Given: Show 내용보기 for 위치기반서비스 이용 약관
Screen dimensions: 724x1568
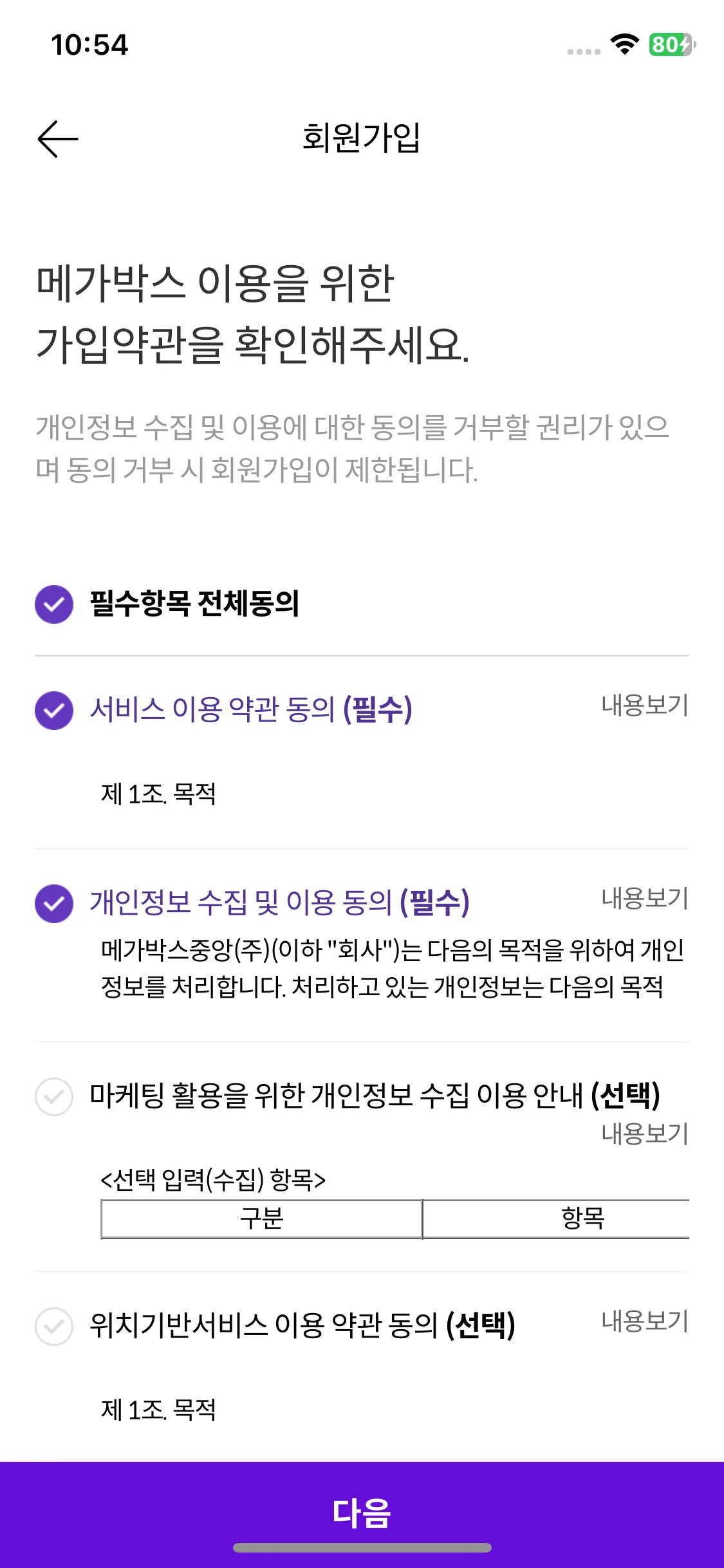Looking at the screenshot, I should (x=644, y=1321).
